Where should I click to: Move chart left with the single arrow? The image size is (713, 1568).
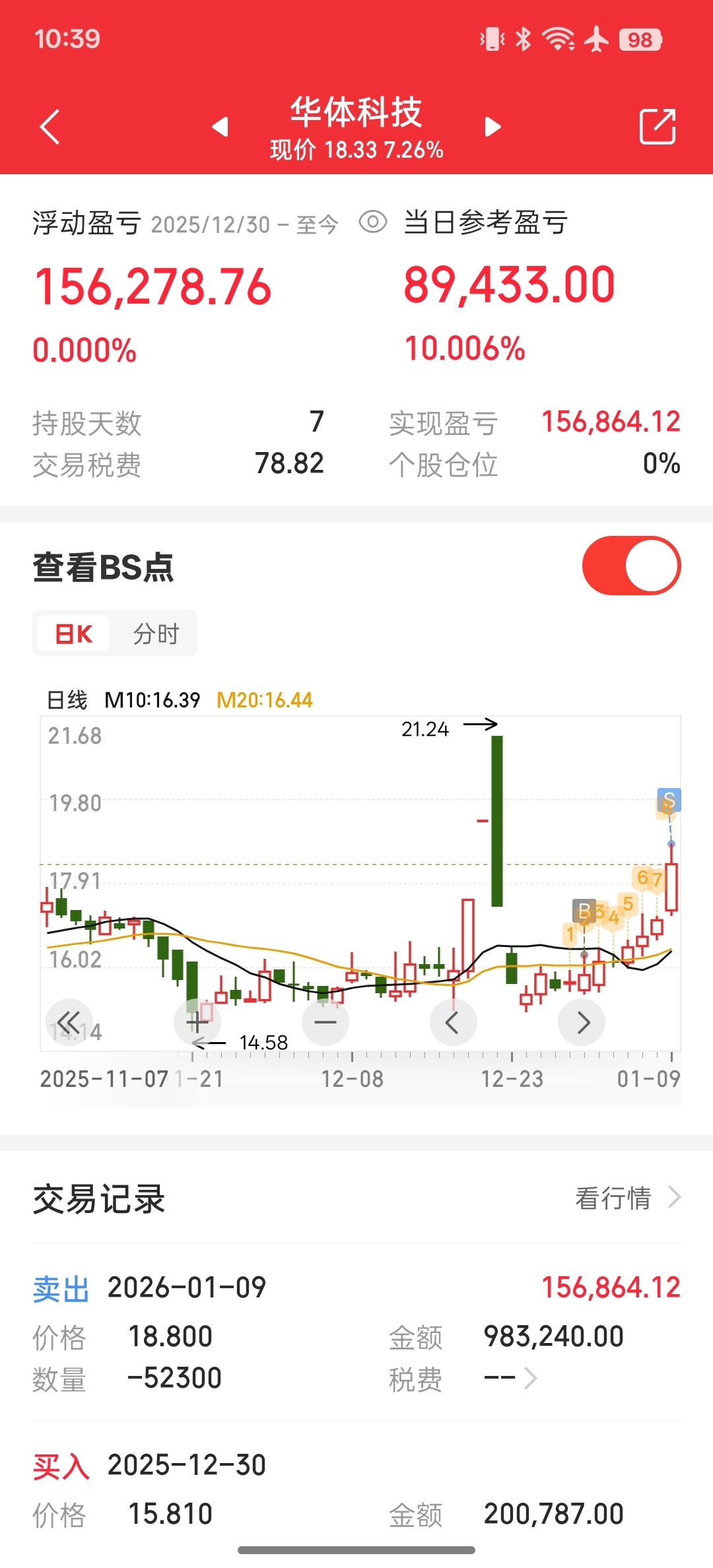click(454, 1022)
